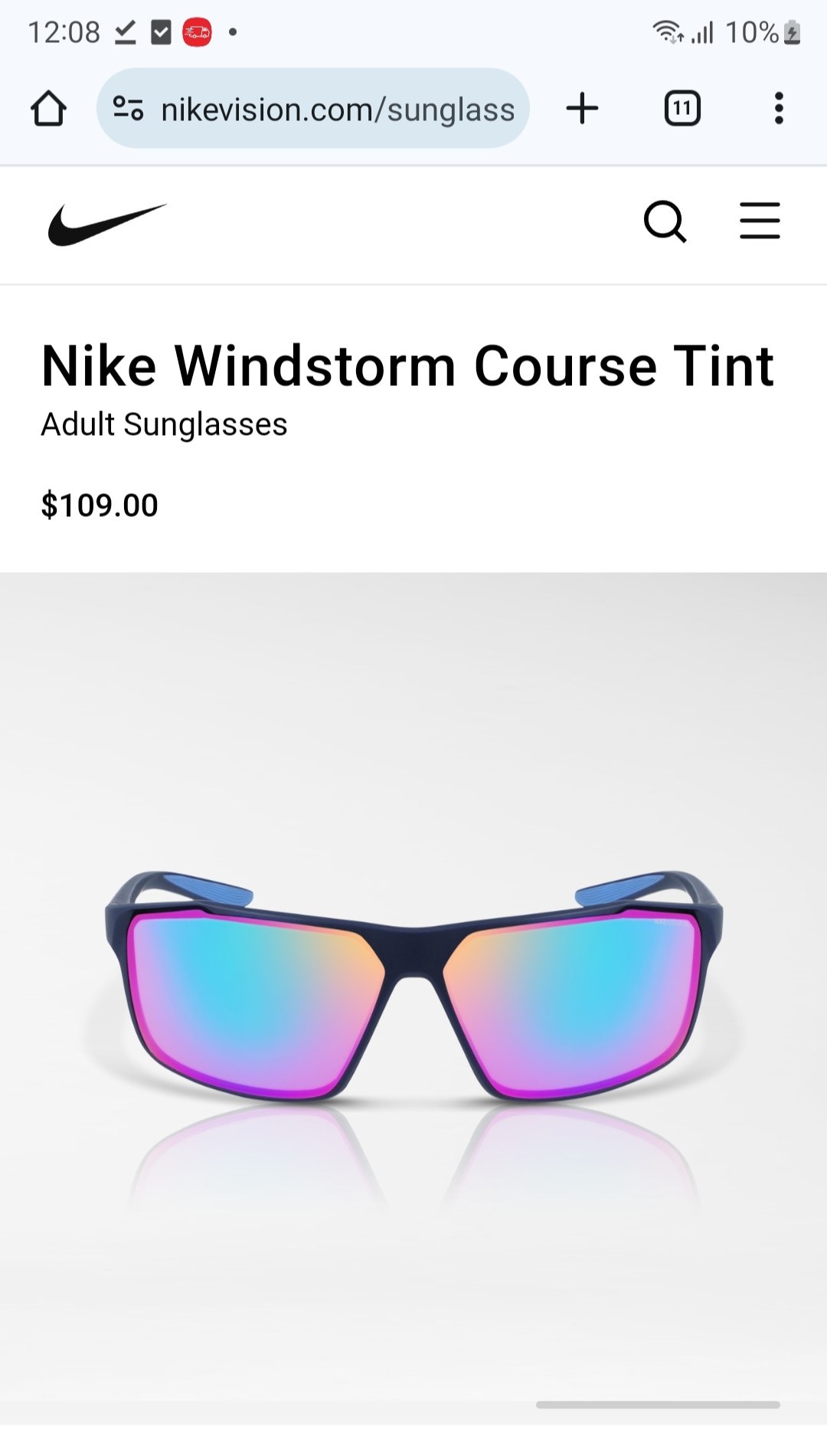Open the tab switcher showing 11 tabs
Image resolution: width=827 pixels, height=1456 pixels.
coord(682,108)
